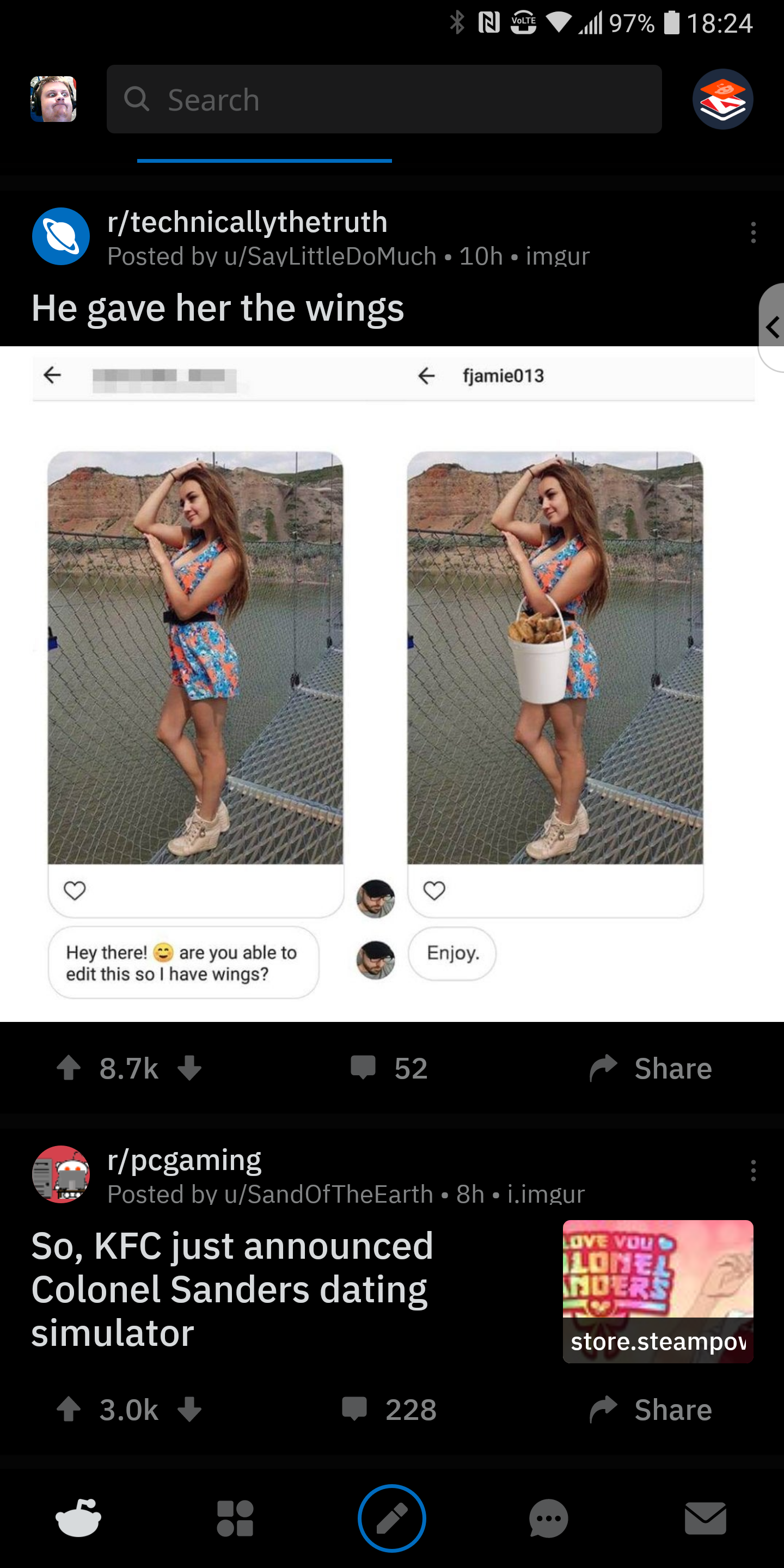Share the KFC dating simulator post
784x1568 pixels.
click(x=651, y=1409)
